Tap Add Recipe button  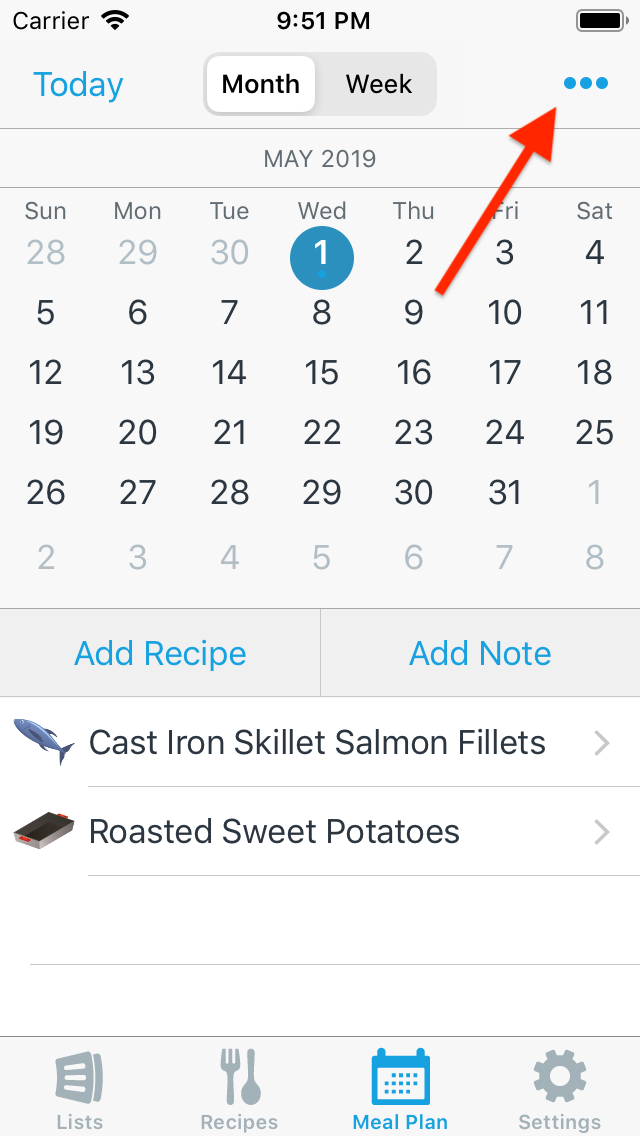(160, 653)
